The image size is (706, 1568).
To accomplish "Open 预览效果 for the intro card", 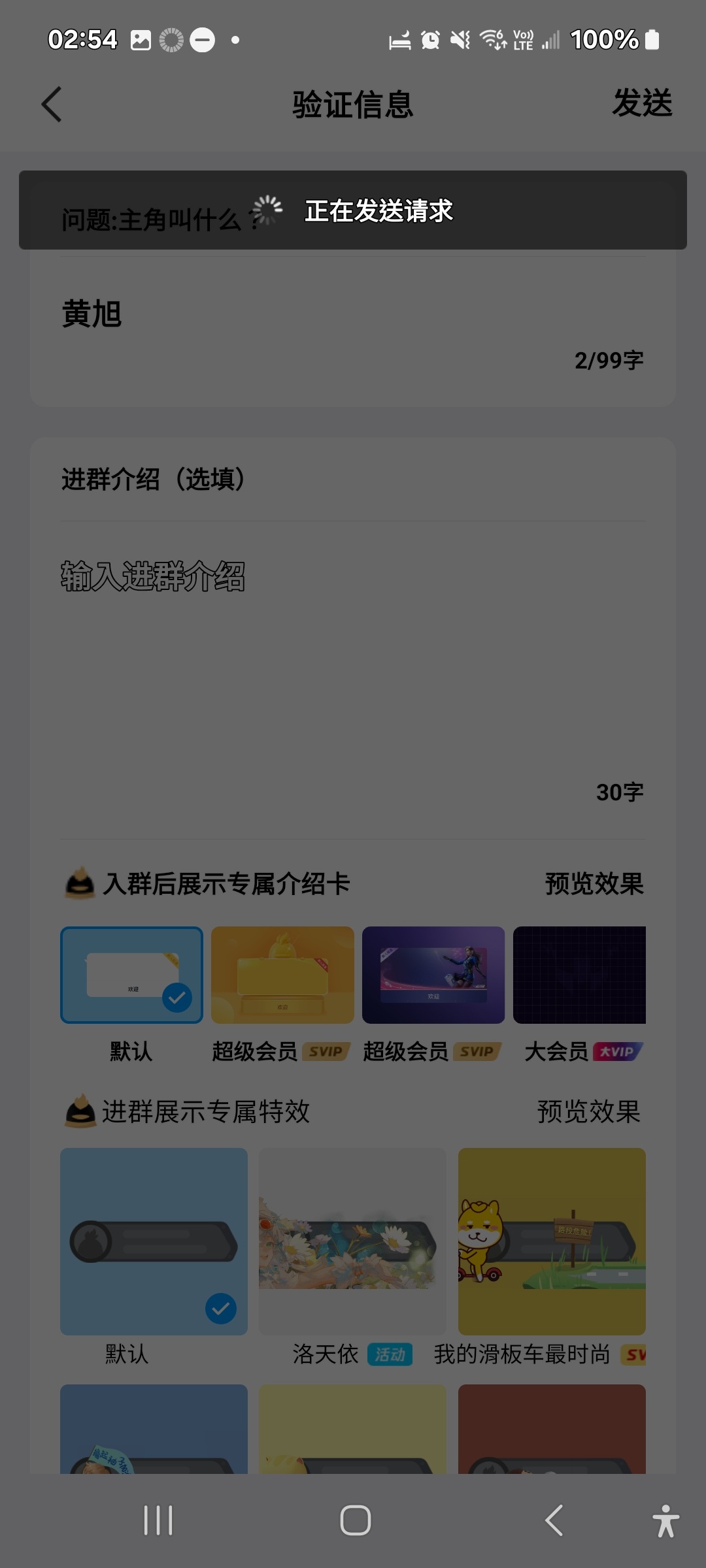I will point(594,884).
